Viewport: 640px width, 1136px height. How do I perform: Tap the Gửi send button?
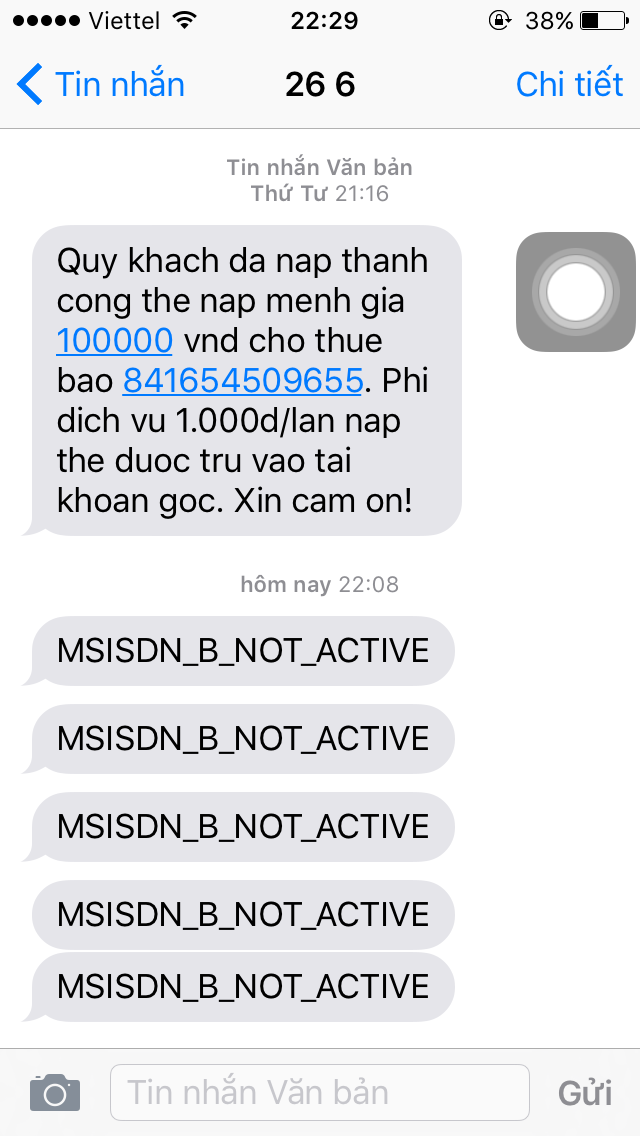(x=585, y=1092)
